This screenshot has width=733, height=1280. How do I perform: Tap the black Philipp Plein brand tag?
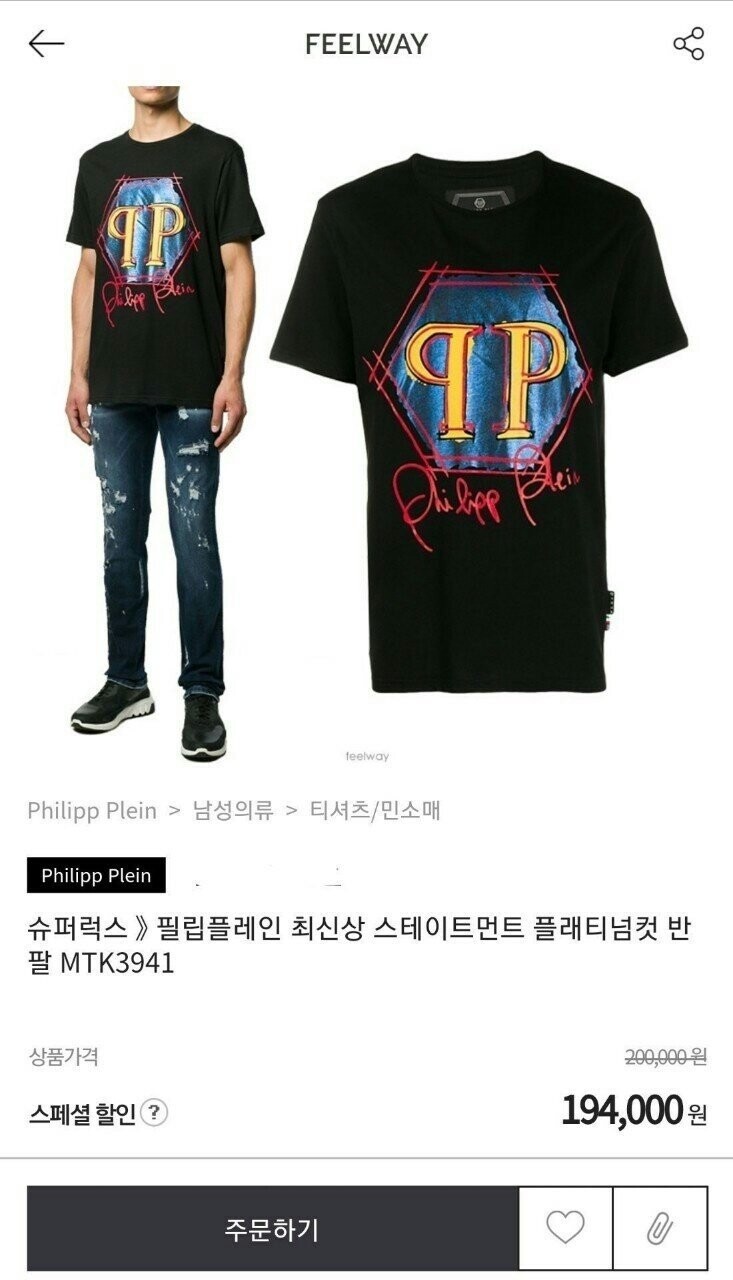point(96,875)
